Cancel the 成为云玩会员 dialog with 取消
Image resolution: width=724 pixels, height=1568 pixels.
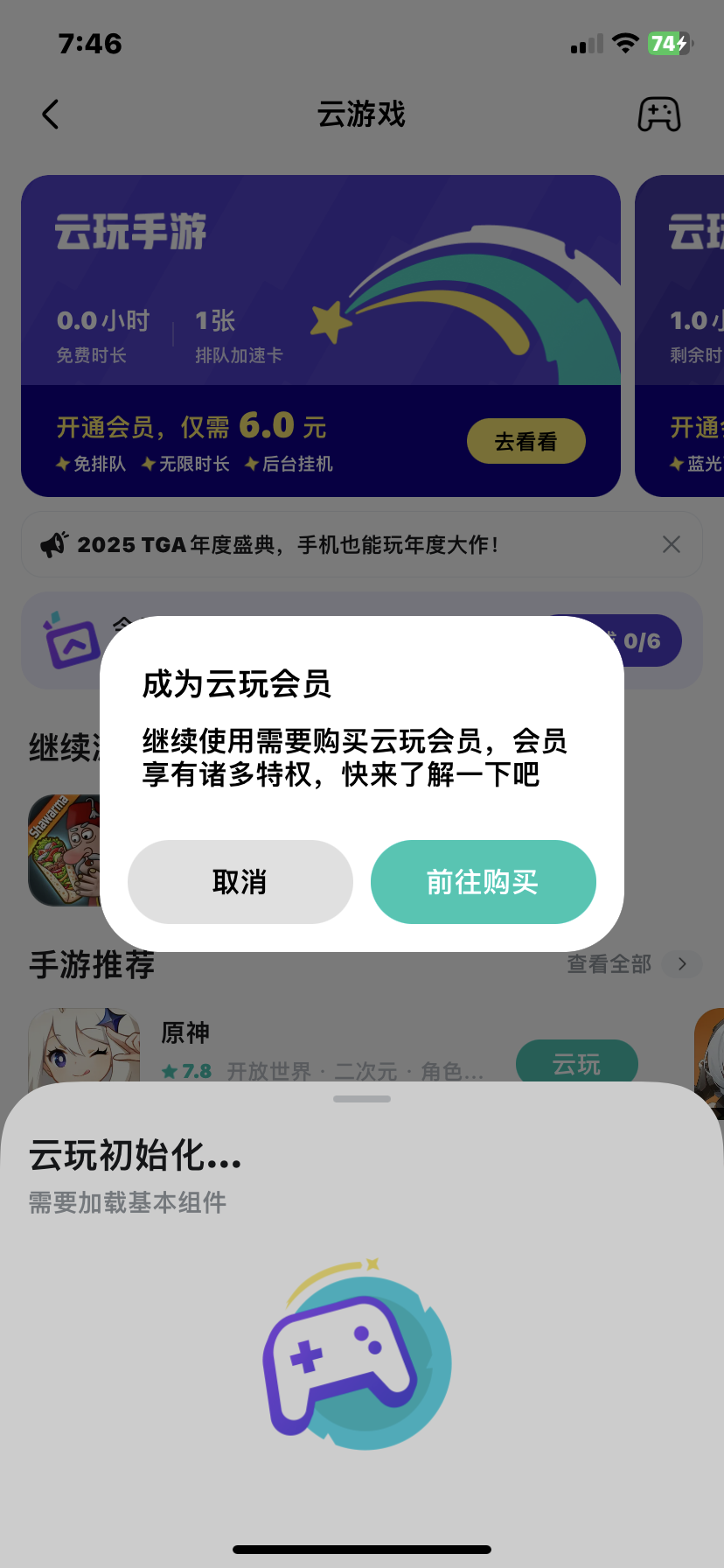point(240,882)
